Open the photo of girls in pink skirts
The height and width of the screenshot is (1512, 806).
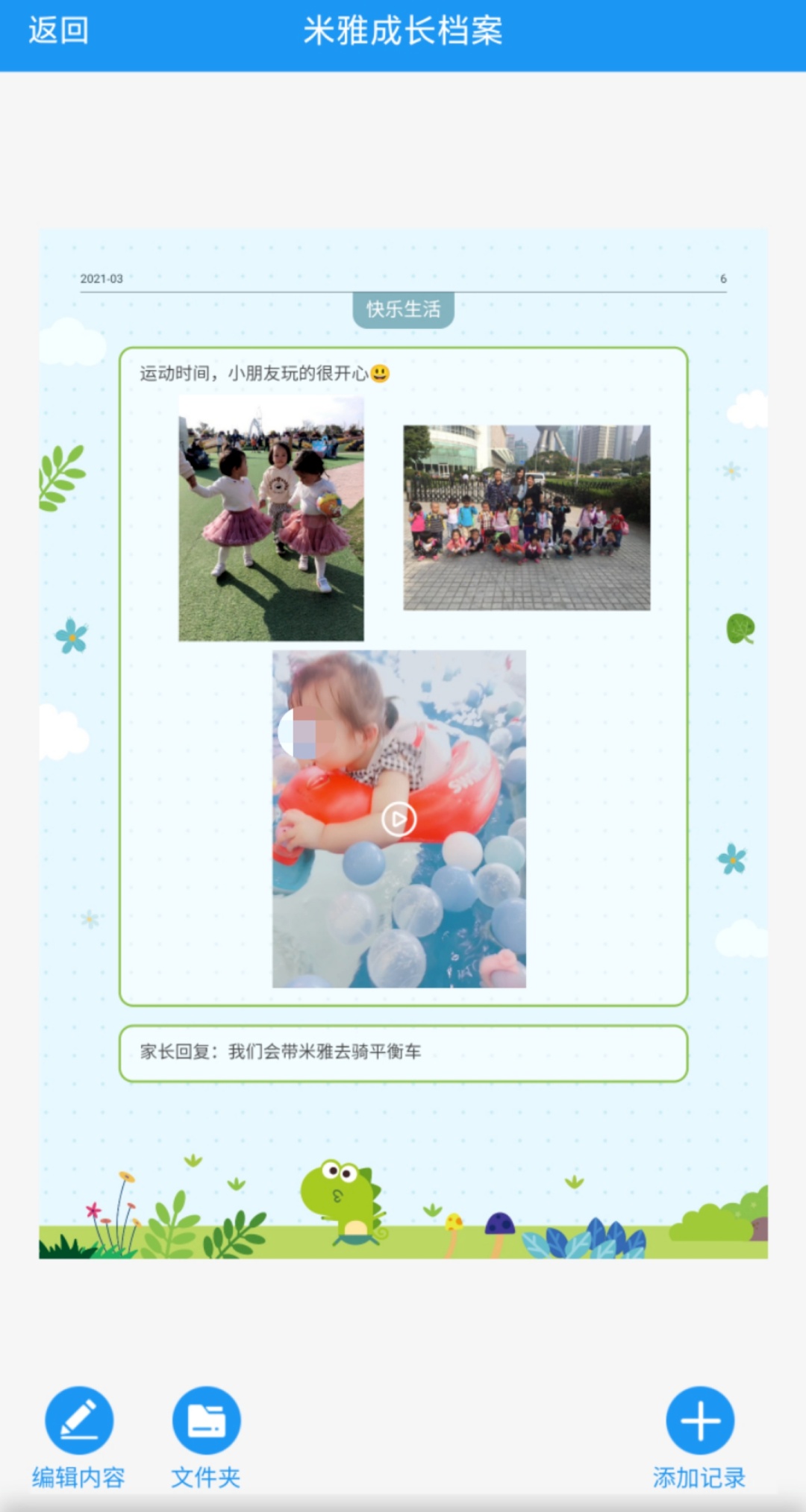coord(271,518)
